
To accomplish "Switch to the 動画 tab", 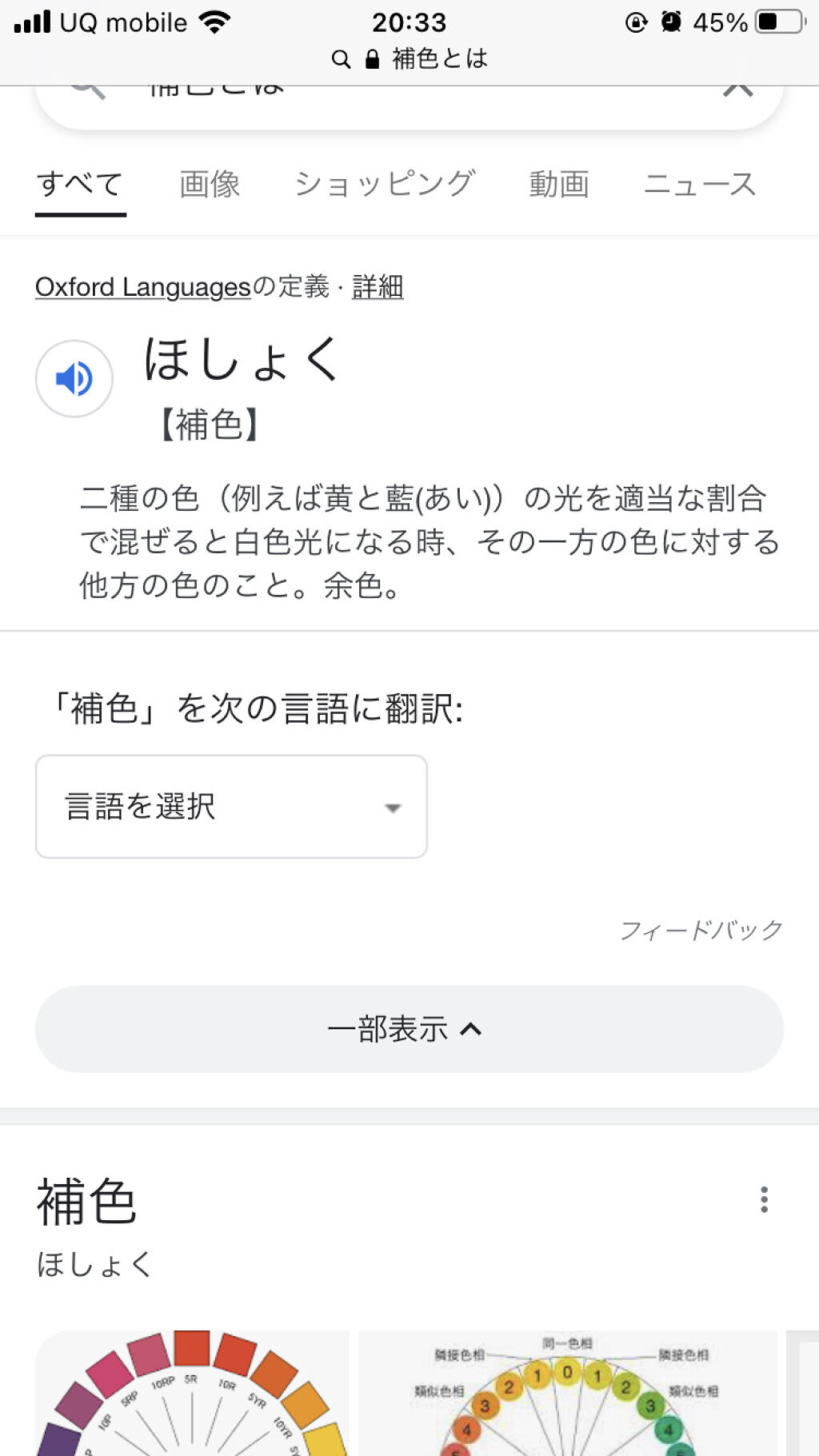I will [x=558, y=185].
